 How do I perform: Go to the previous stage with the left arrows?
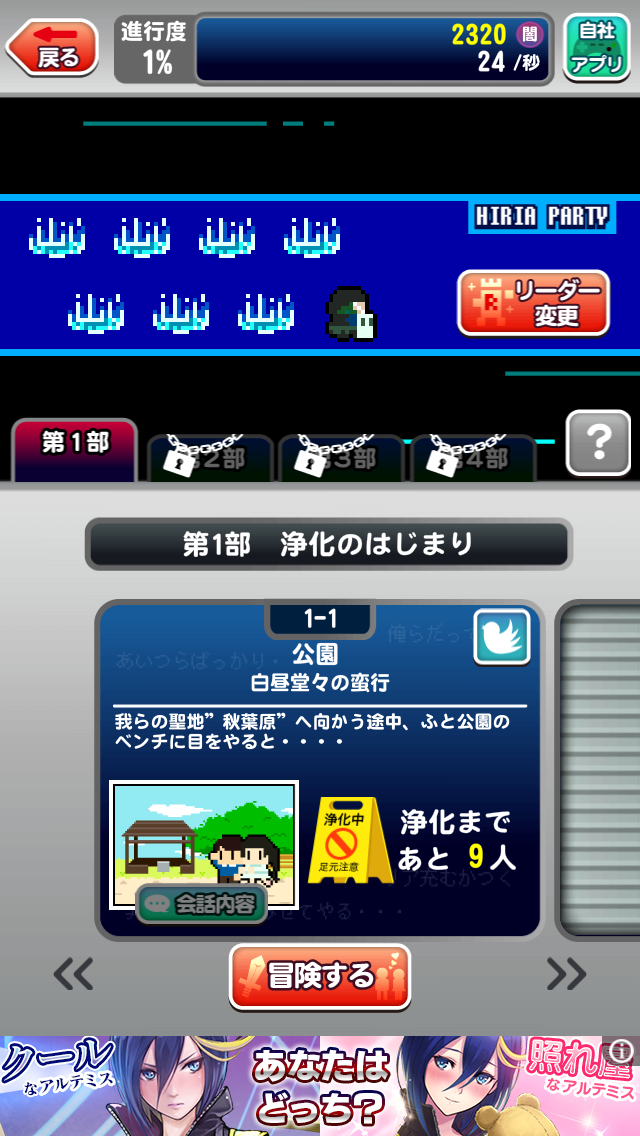[73, 973]
